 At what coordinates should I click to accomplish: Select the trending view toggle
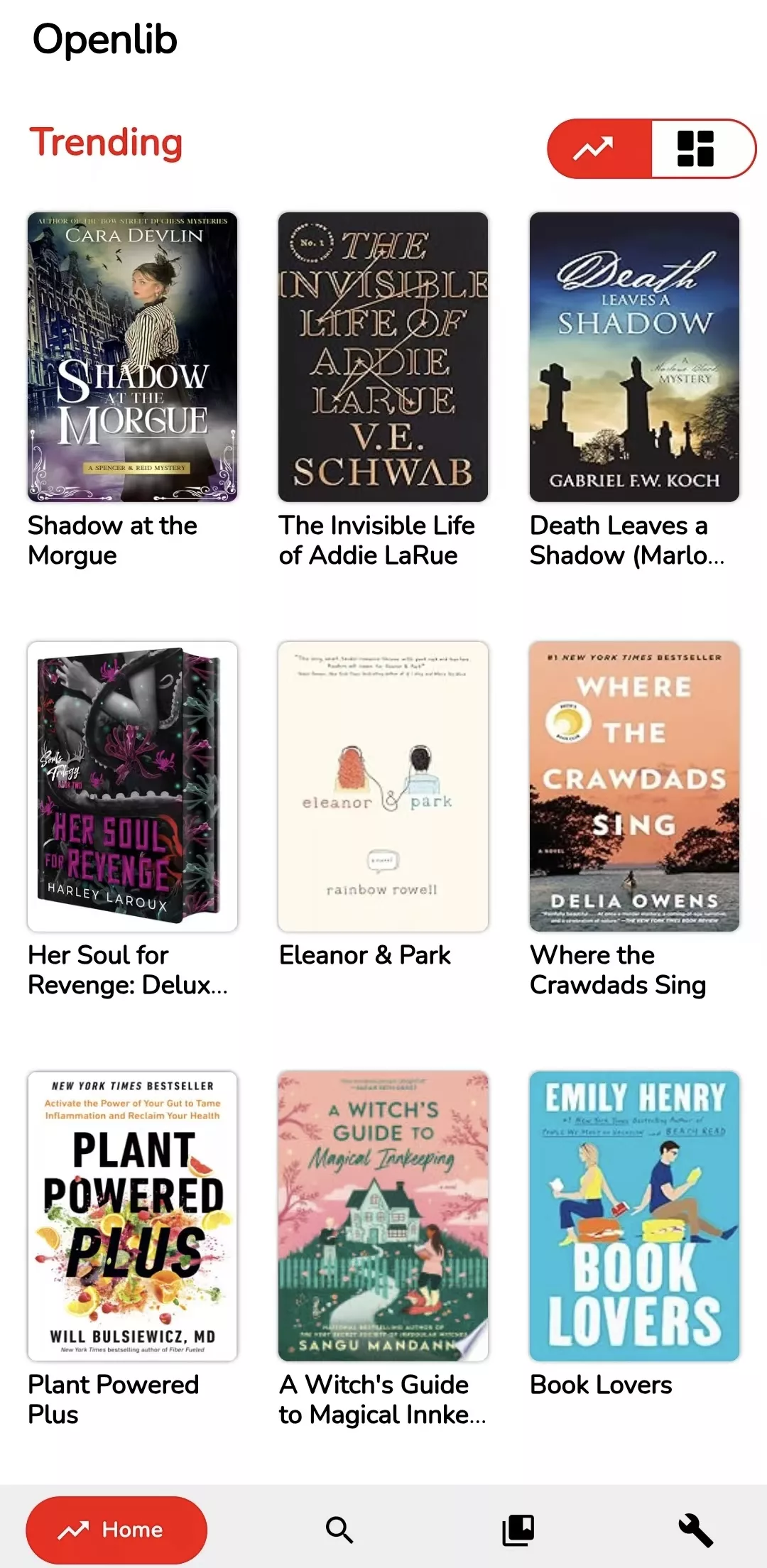[599, 148]
